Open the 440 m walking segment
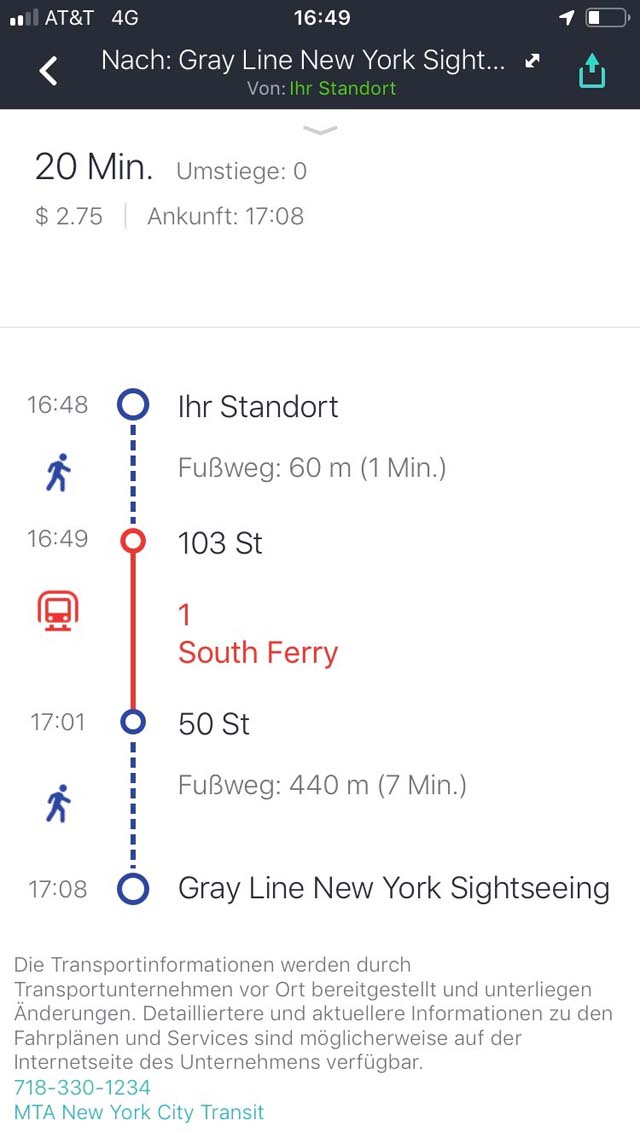The width and height of the screenshot is (640, 1138). pos(321,785)
